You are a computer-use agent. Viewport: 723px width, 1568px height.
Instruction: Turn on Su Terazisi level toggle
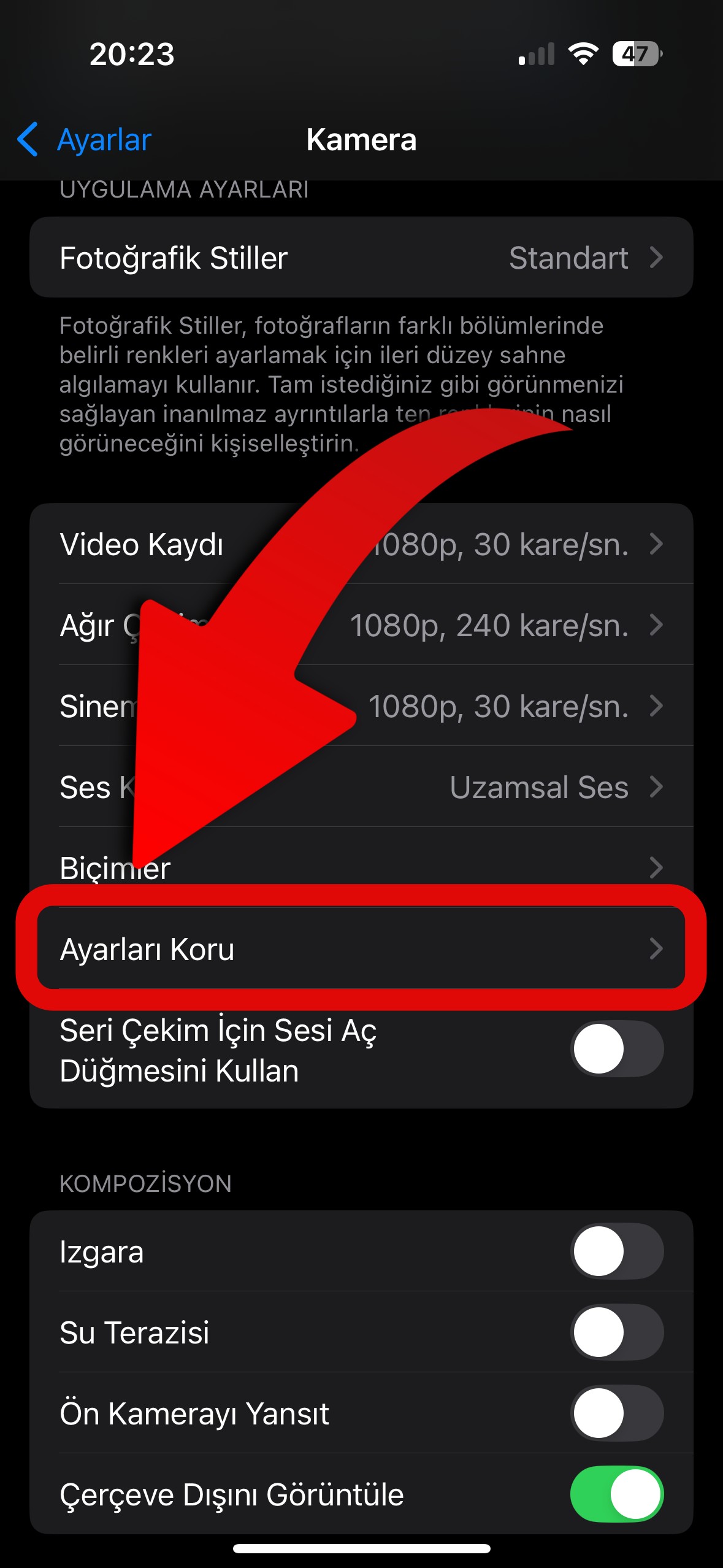coord(616,1332)
